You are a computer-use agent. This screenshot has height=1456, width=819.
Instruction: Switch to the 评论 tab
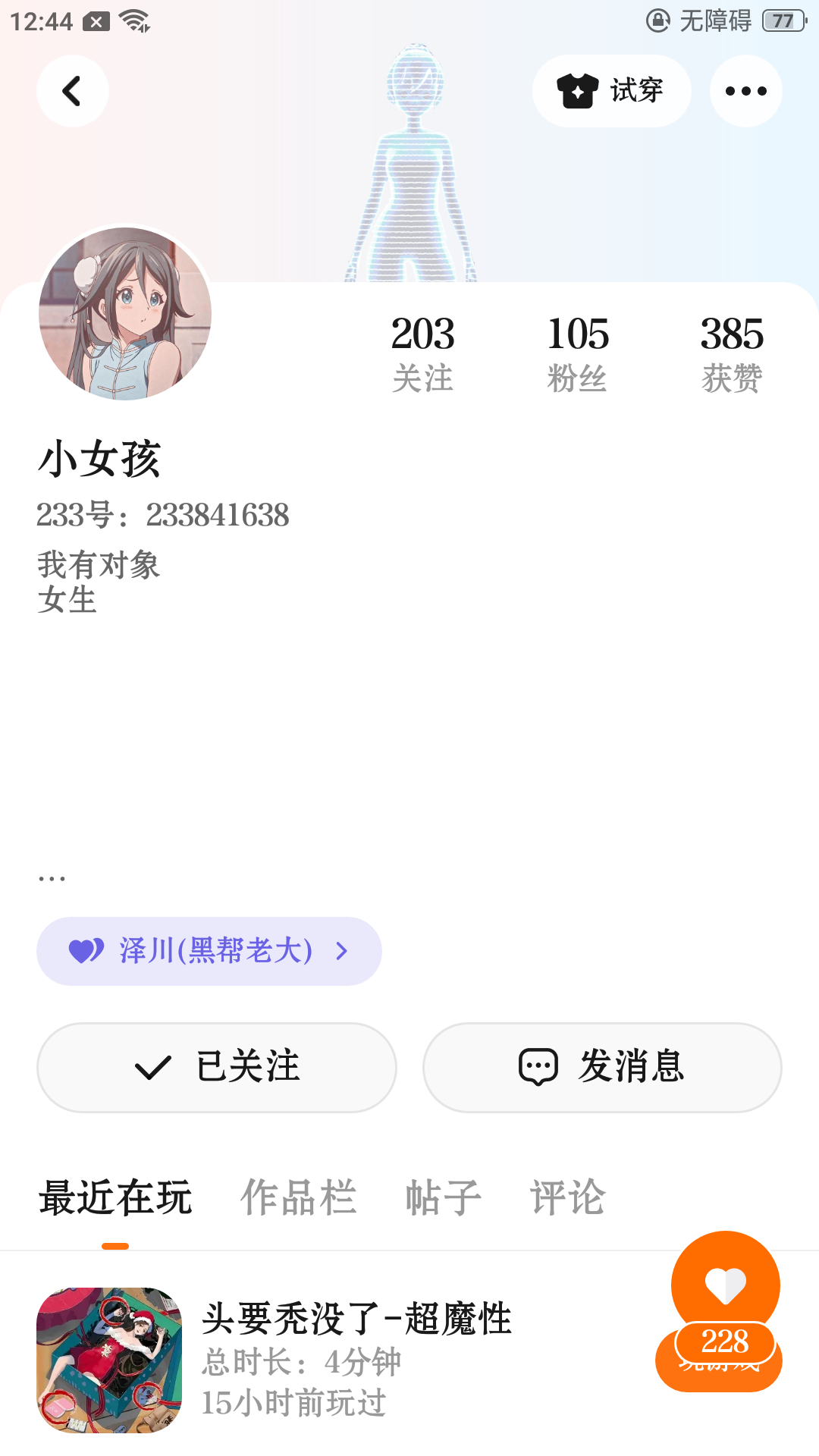[x=567, y=1198]
